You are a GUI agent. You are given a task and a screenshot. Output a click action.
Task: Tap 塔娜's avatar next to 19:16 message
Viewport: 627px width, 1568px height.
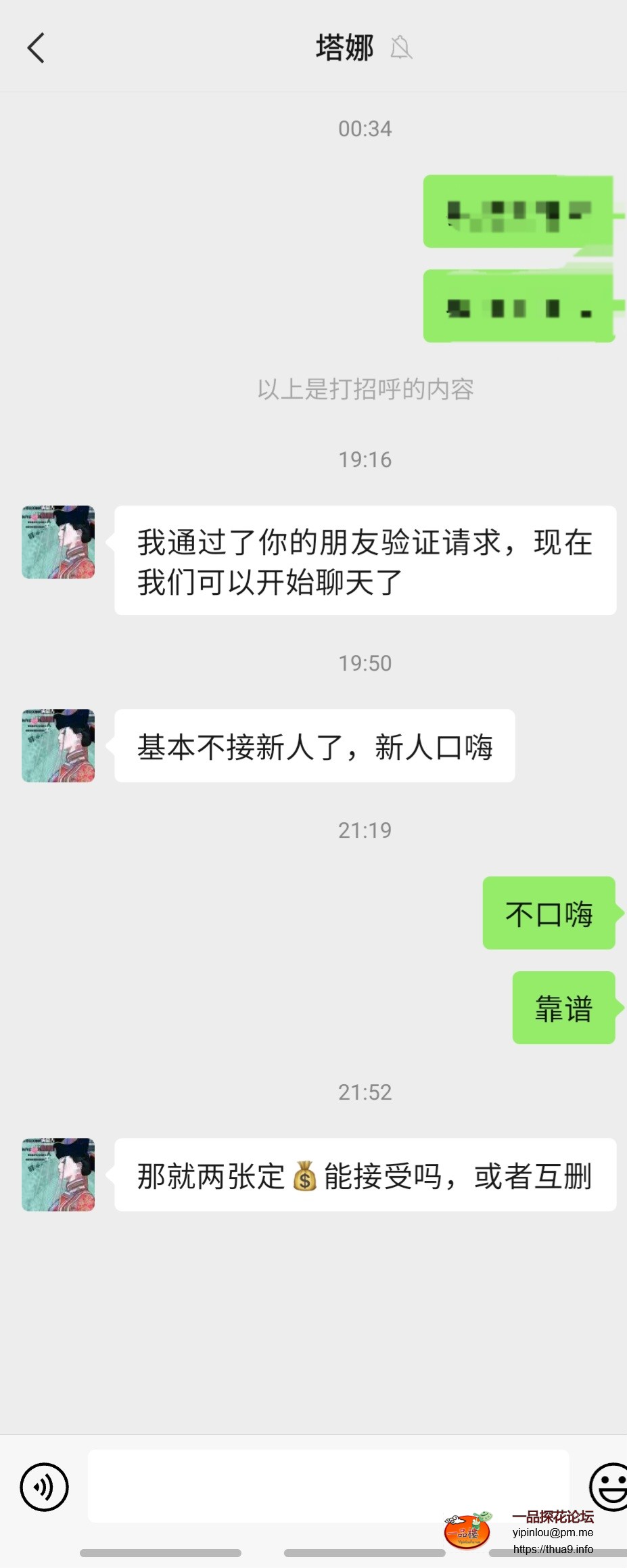pyautogui.click(x=57, y=542)
